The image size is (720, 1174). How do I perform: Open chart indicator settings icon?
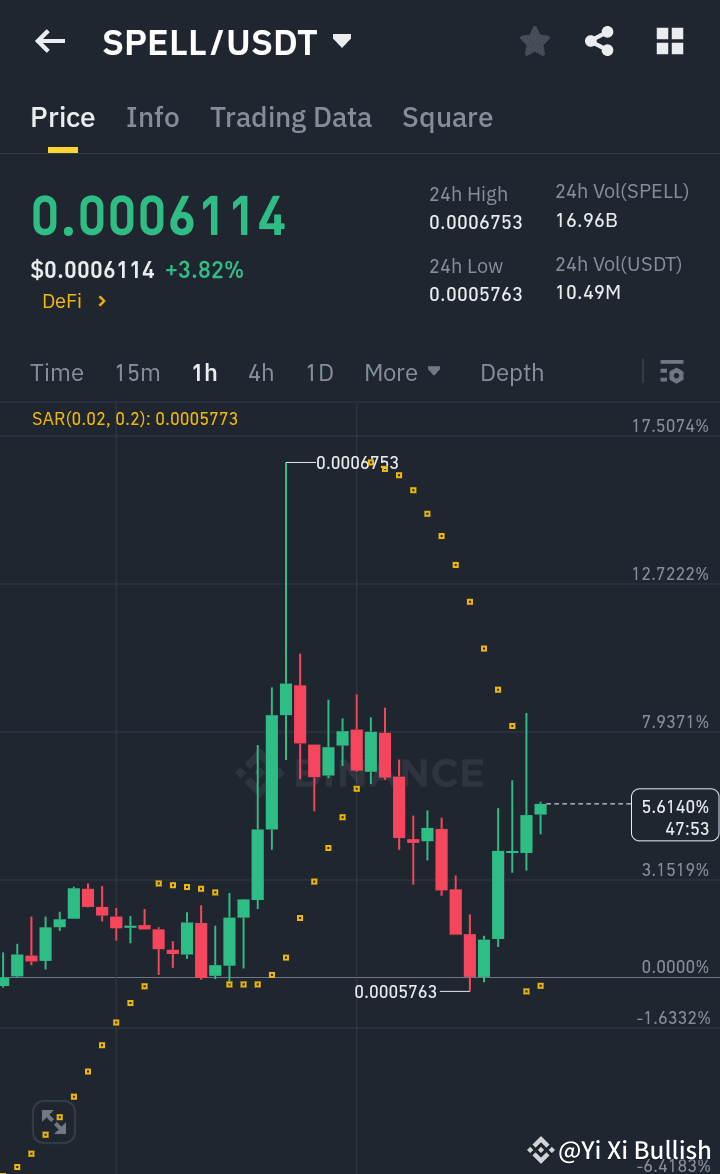coord(672,372)
